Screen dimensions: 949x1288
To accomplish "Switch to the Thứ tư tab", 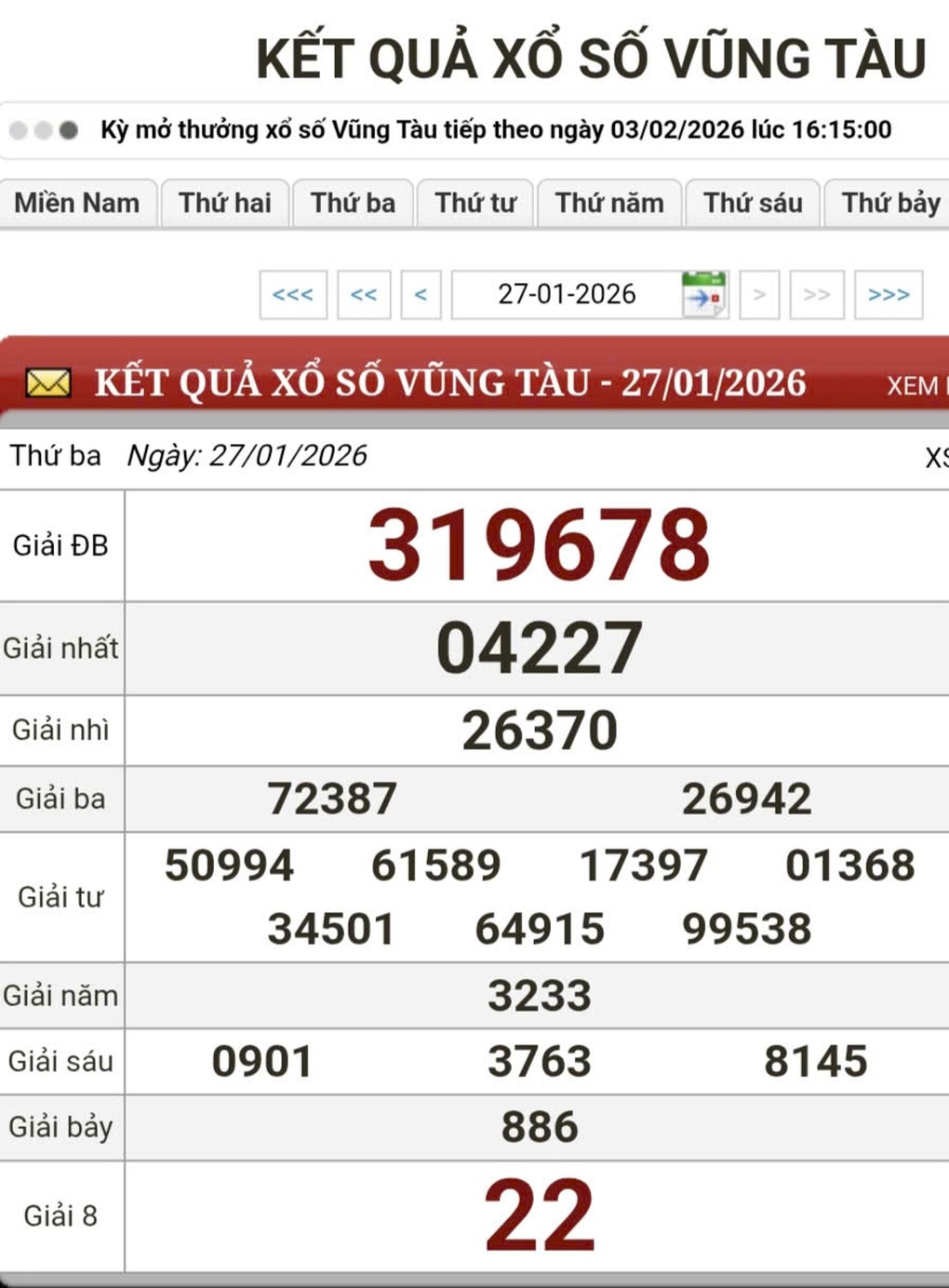I will 474,203.
